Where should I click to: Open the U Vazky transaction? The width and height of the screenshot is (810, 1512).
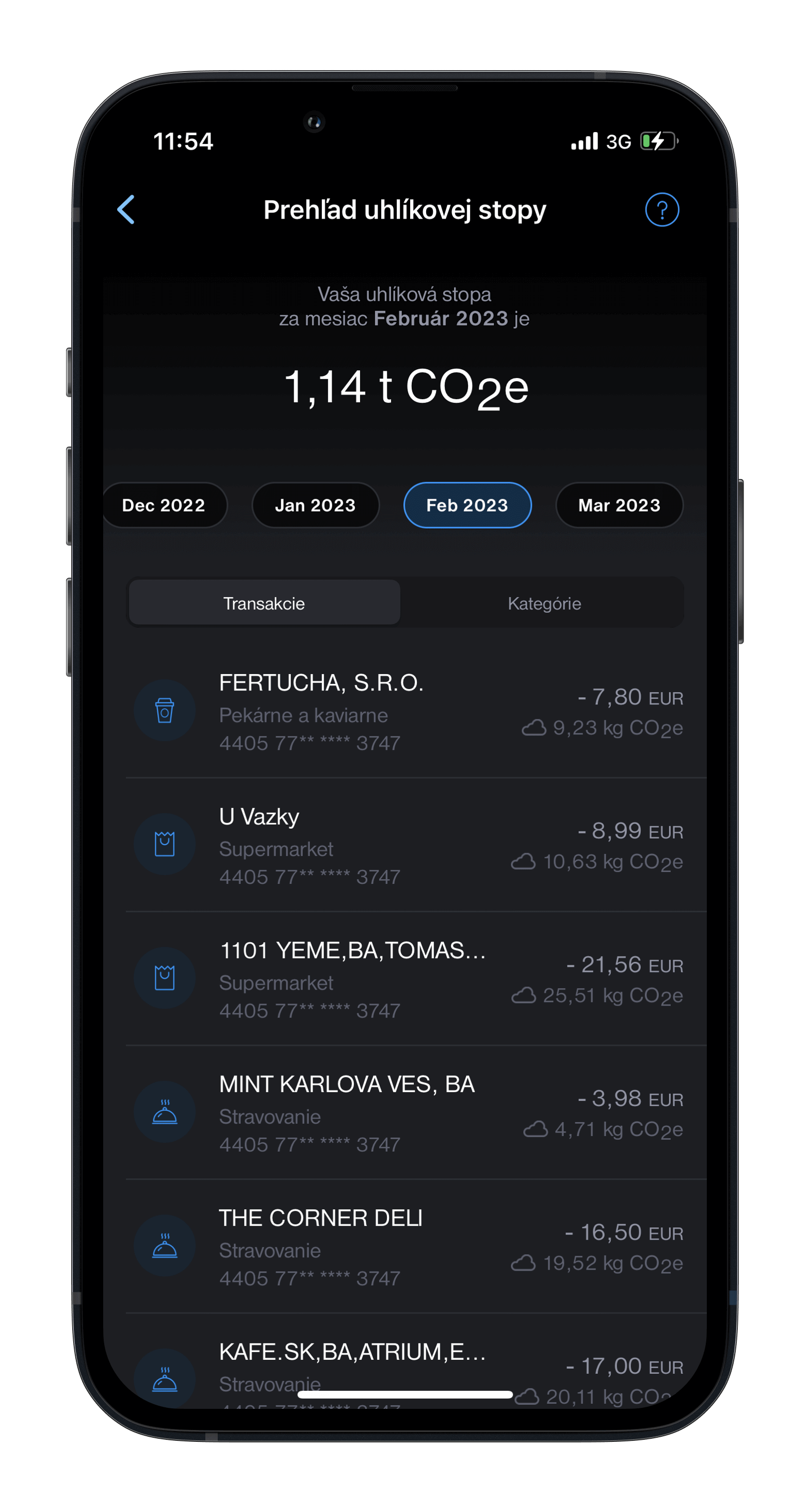point(406,845)
